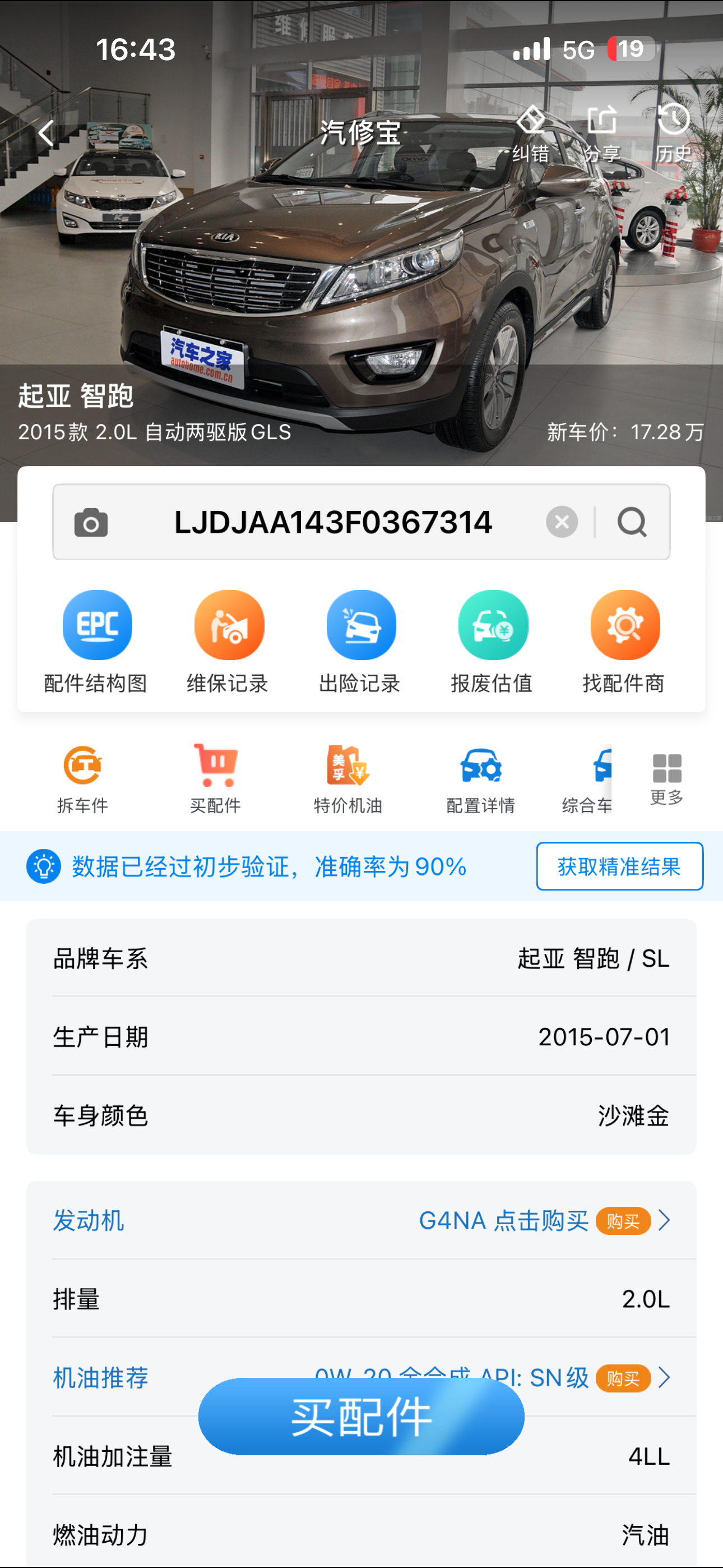The image size is (723, 1568).
Task: Open 拆车件 dismantled parts
Action: click(x=83, y=778)
